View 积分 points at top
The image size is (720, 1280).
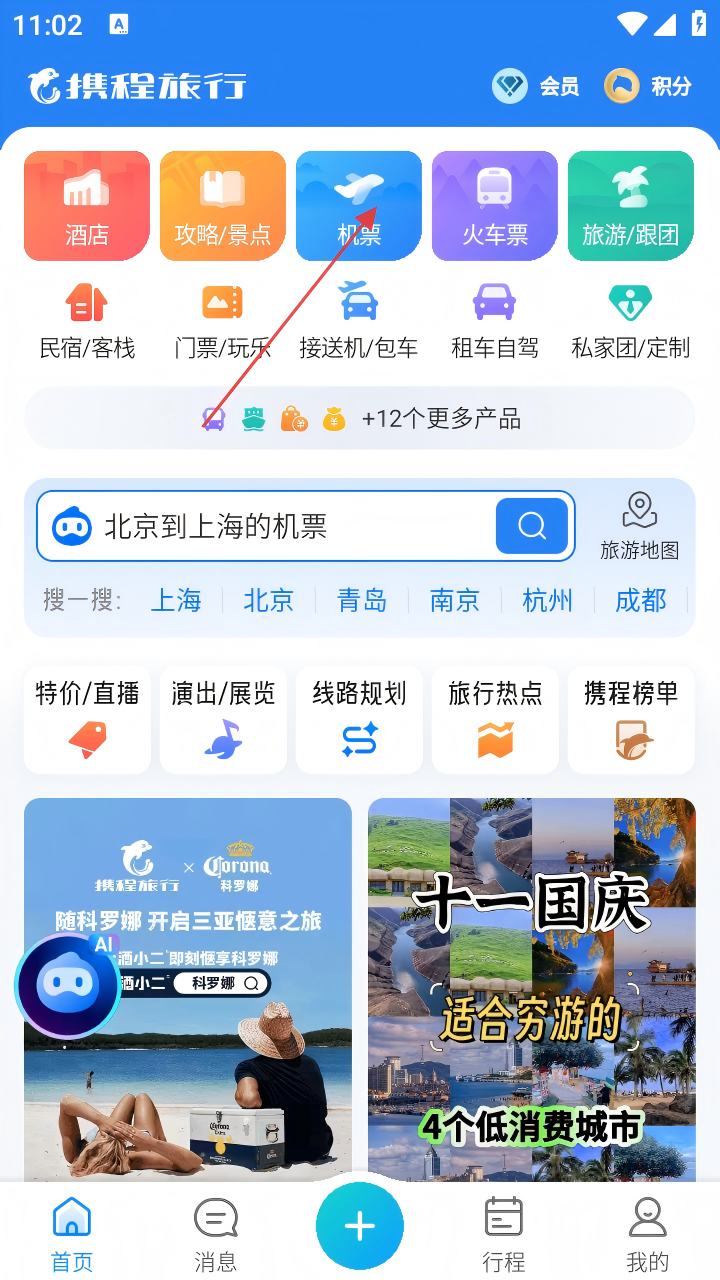(649, 87)
